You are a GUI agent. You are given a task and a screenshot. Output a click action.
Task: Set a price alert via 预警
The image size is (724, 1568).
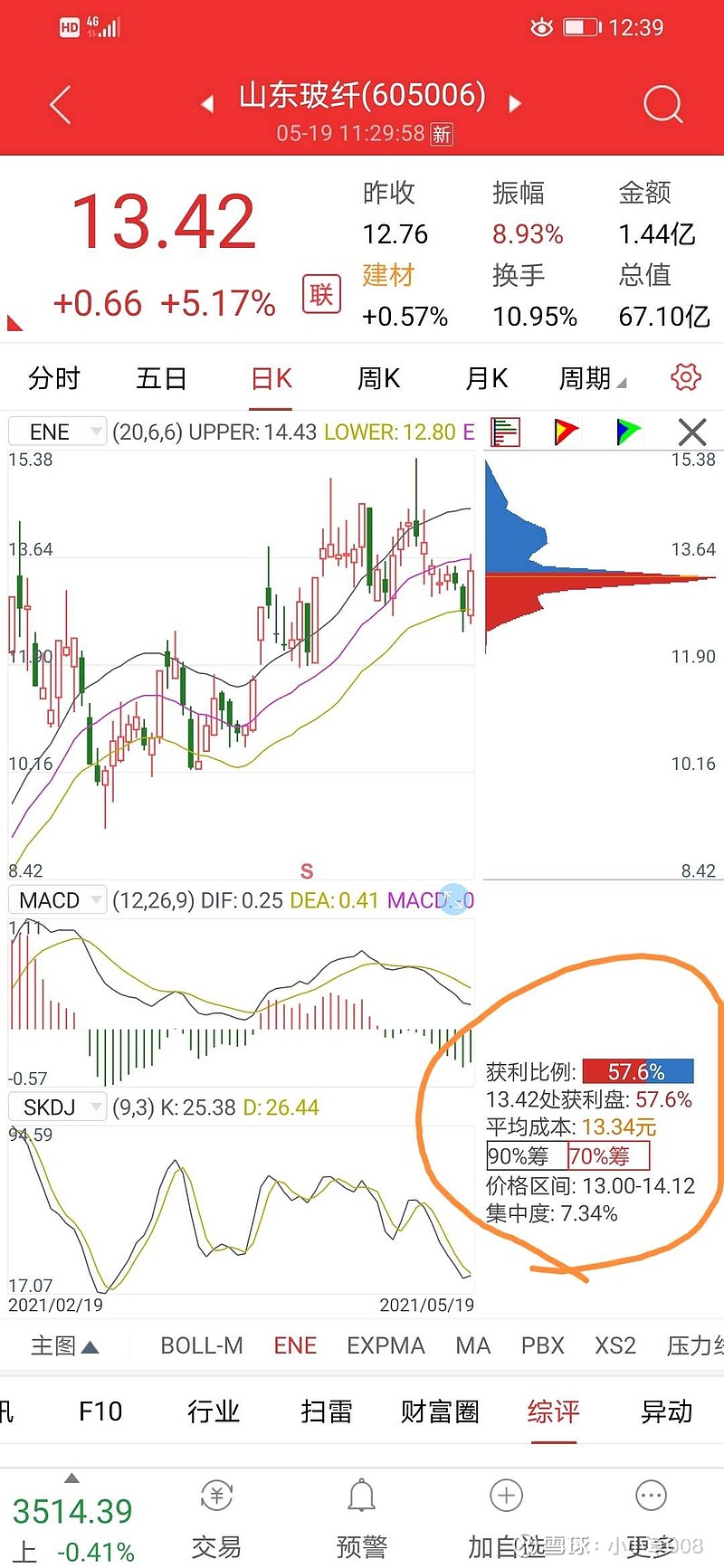click(362, 1519)
